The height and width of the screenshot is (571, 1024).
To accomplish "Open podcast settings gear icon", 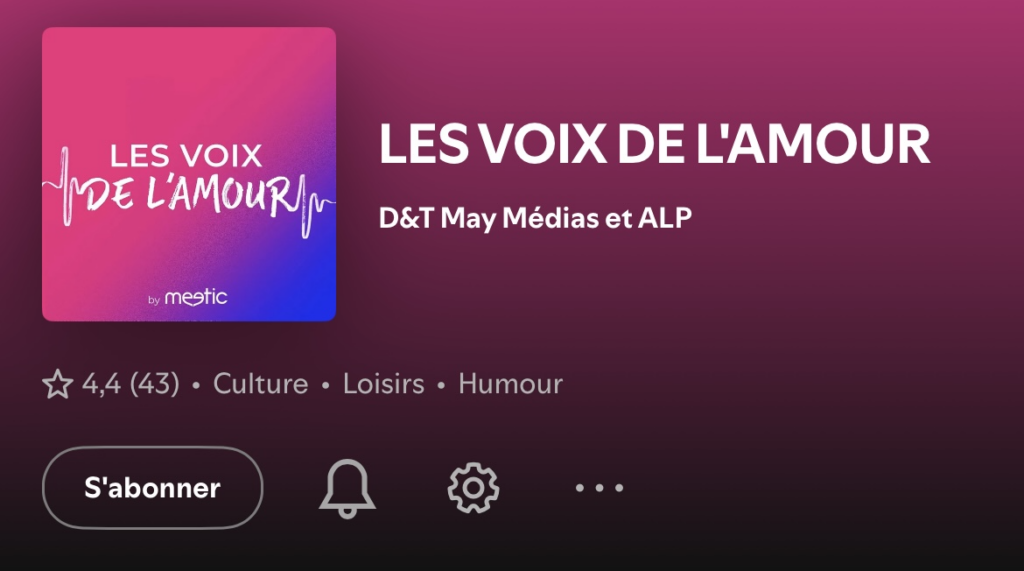I will pos(472,488).
